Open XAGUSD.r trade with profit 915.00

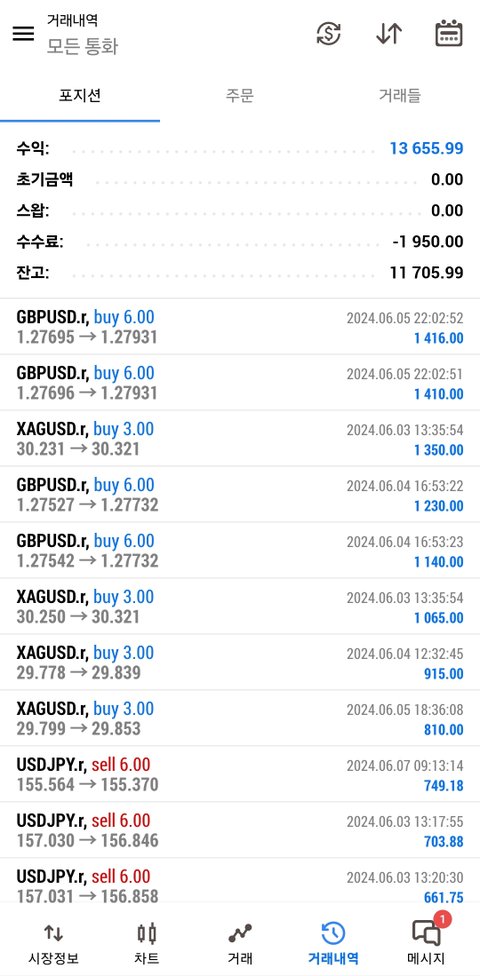pyautogui.click(x=240, y=663)
